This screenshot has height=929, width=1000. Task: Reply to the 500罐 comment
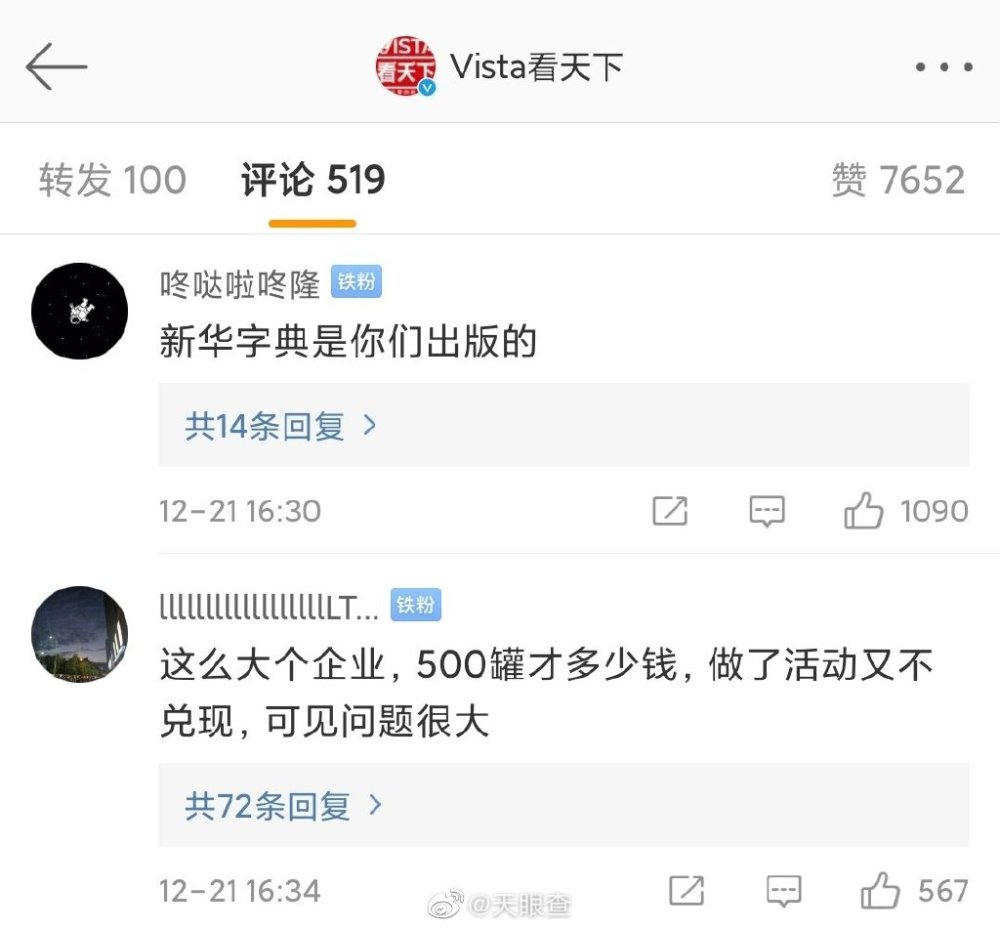[784, 890]
